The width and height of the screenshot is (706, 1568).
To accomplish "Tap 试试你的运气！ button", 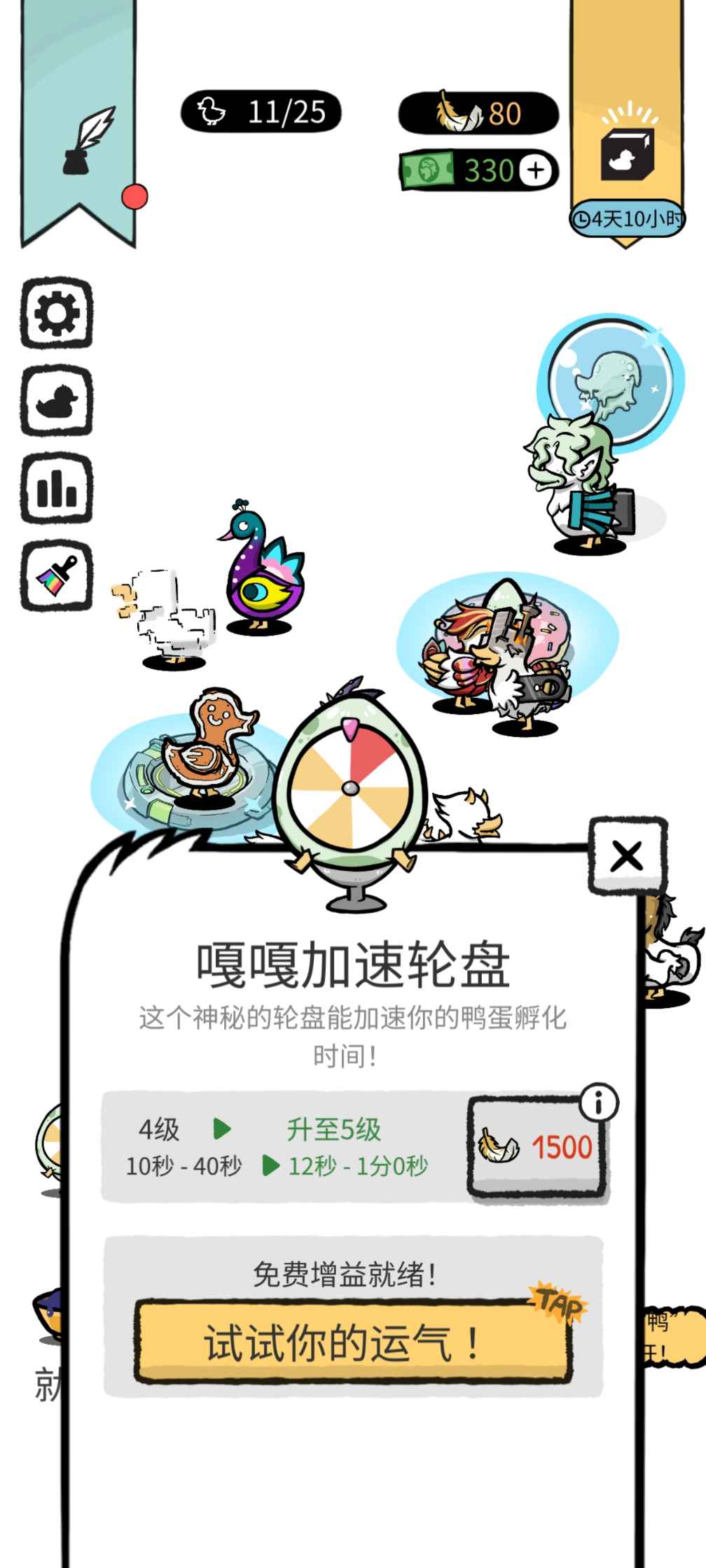I will pos(352,1341).
